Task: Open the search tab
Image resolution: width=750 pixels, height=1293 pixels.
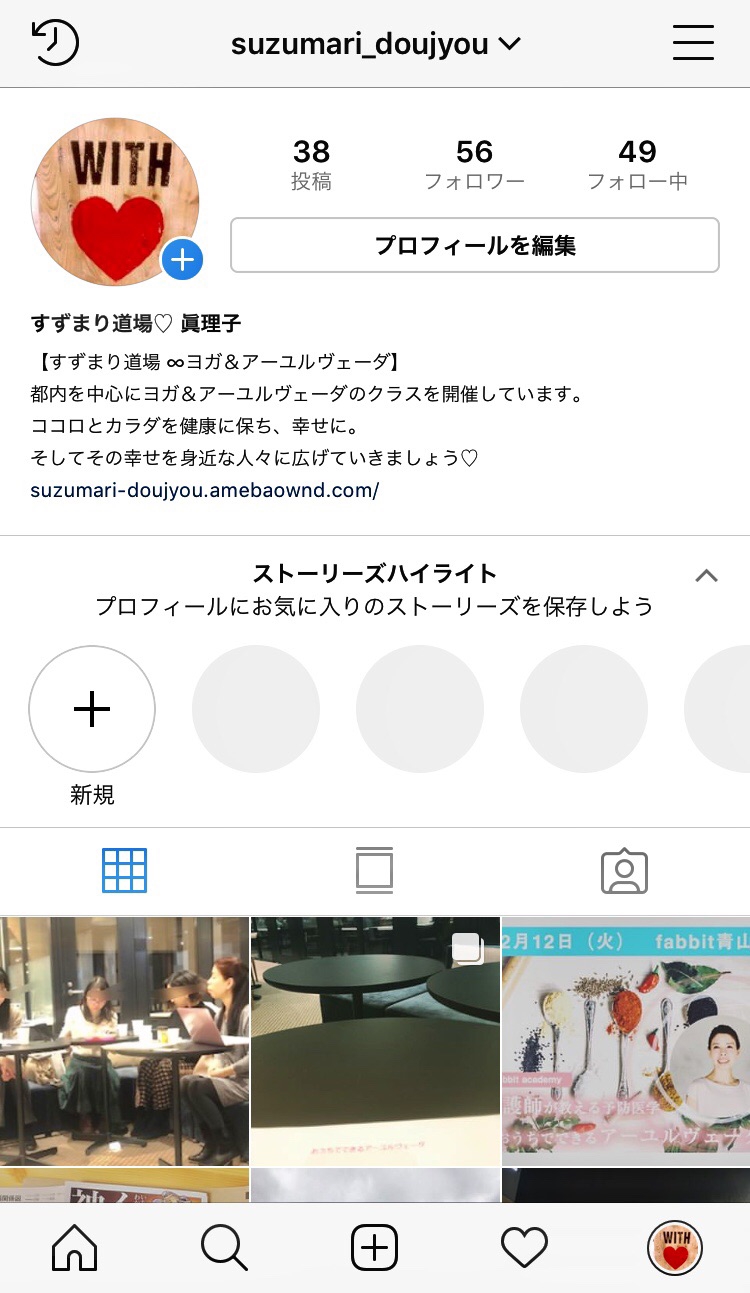Action: [224, 1248]
